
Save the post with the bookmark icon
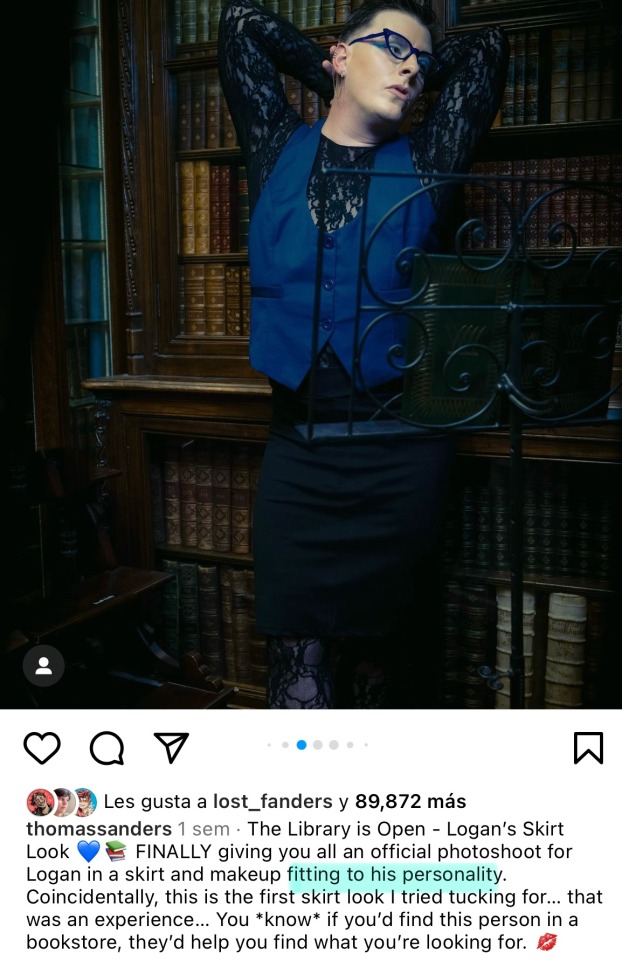(588, 748)
